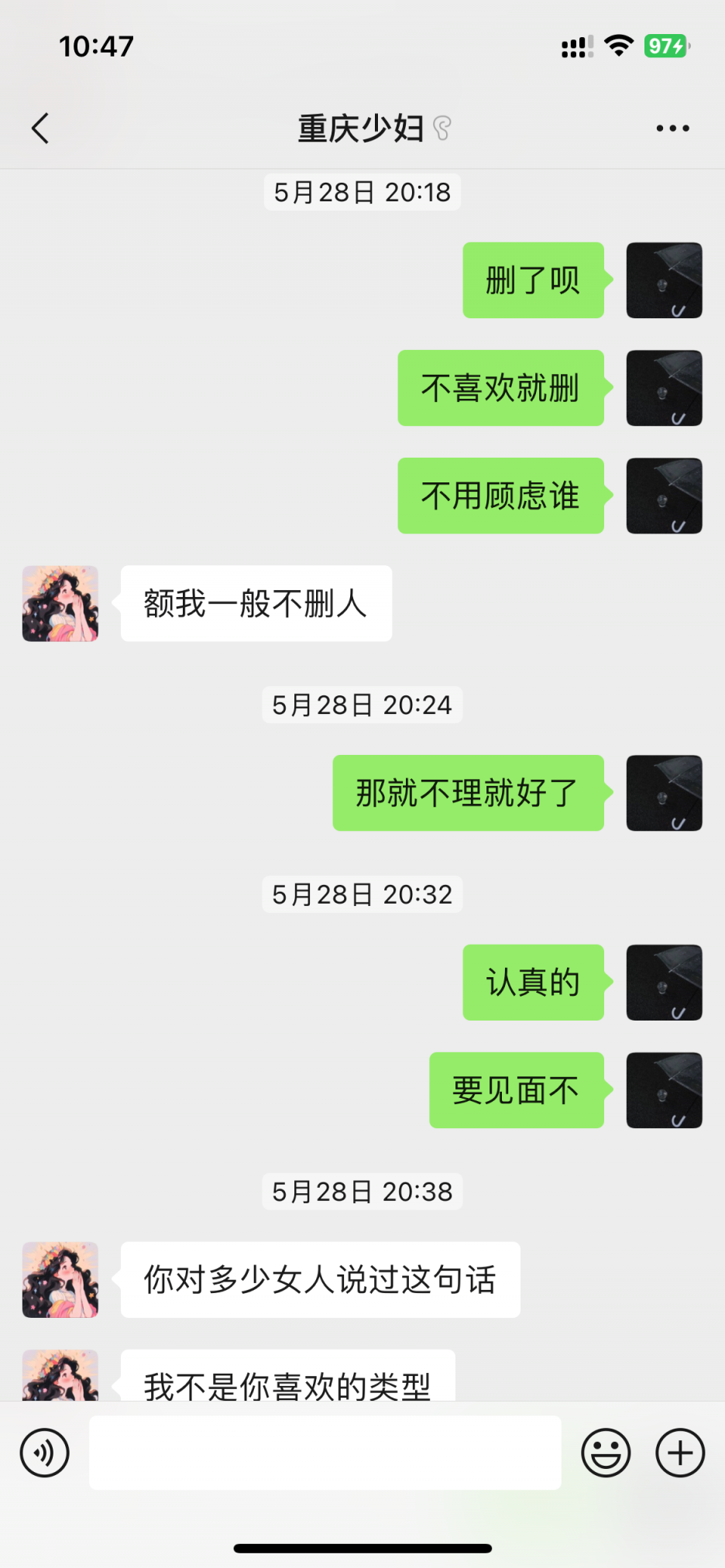Image resolution: width=725 pixels, height=1568 pixels.
Task: Open my avatar beside 要见面不
Action: tap(664, 1090)
